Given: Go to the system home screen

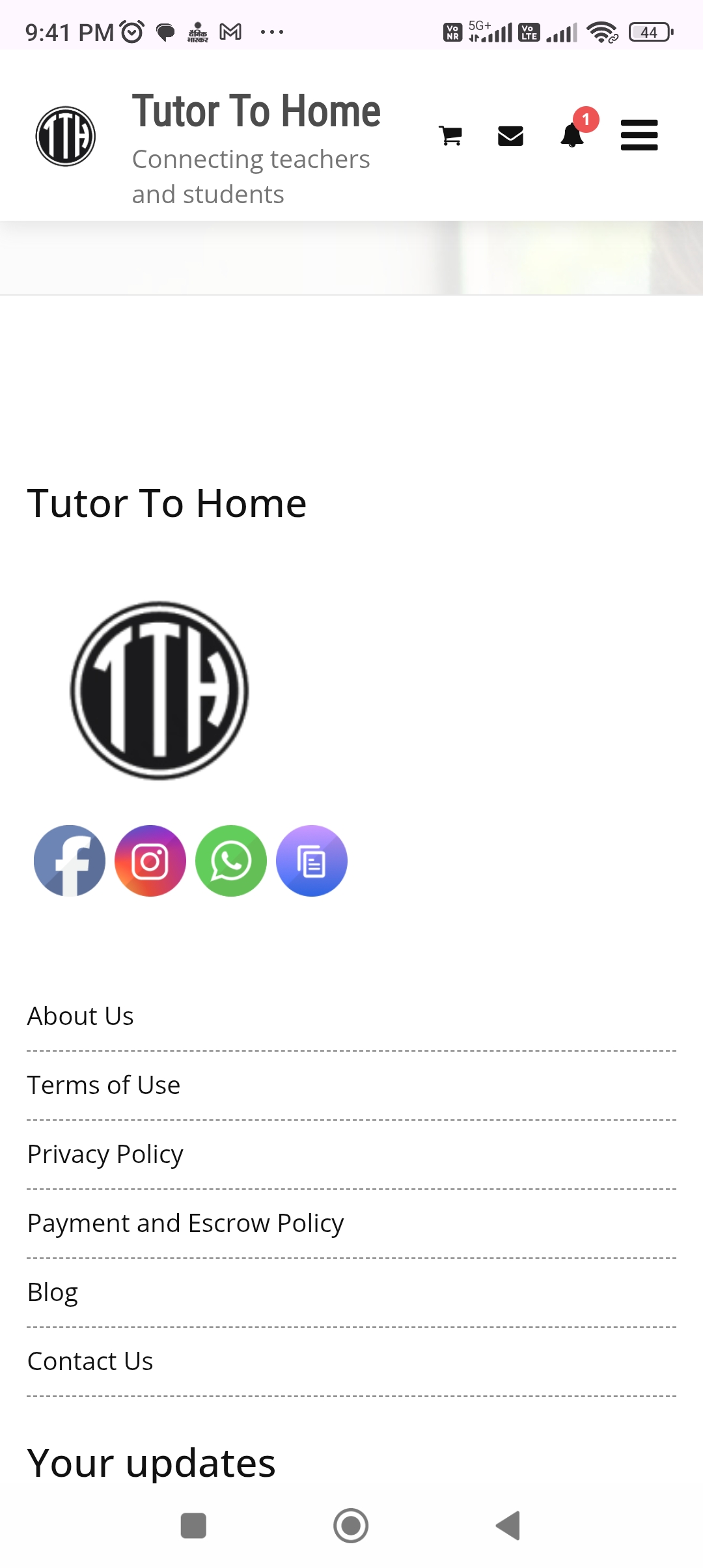Looking at the screenshot, I should [351, 1525].
